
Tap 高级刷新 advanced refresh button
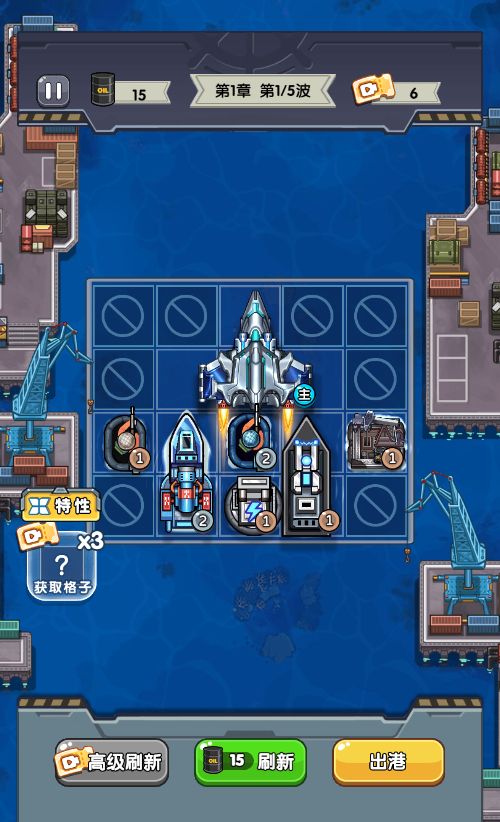point(112,762)
